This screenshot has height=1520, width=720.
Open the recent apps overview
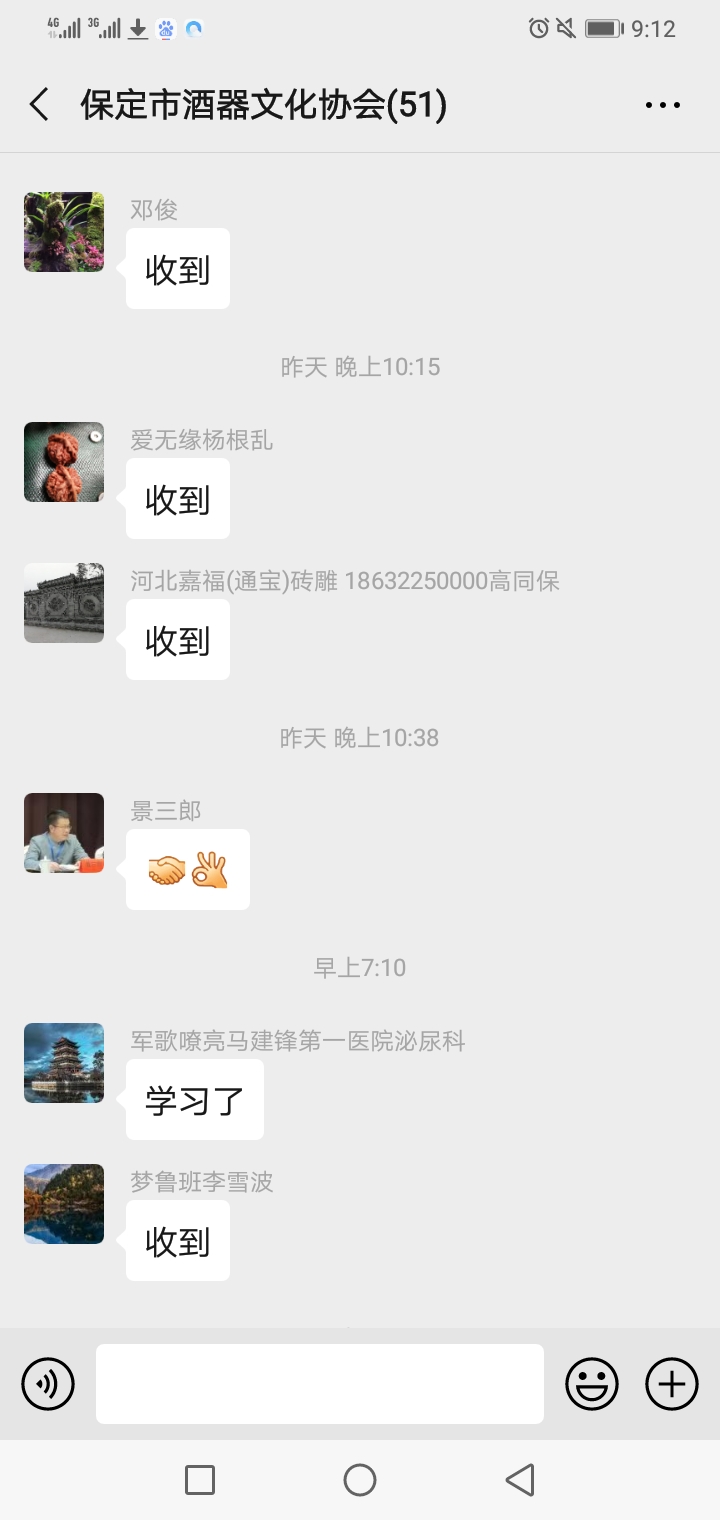point(200,1480)
